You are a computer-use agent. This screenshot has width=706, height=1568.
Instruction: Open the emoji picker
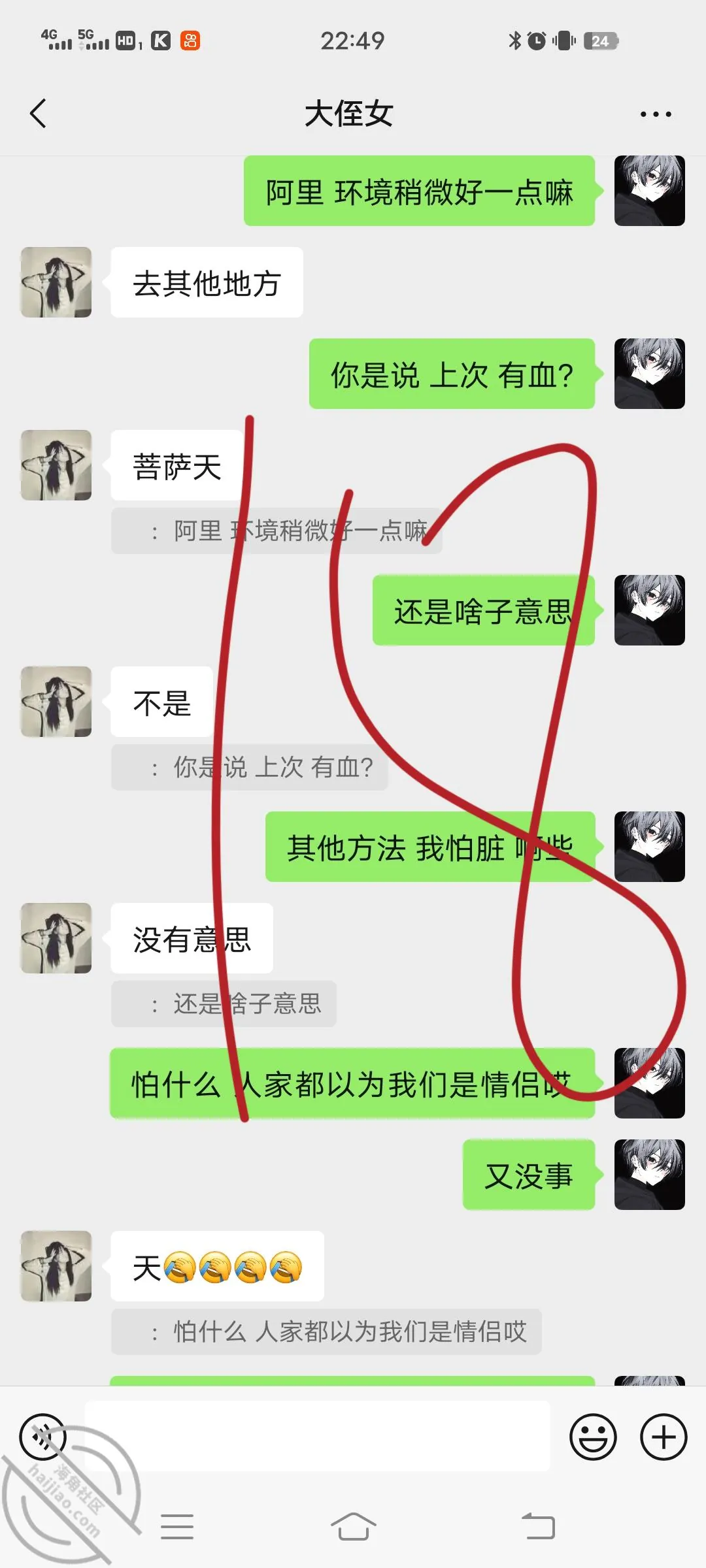coord(593,1437)
